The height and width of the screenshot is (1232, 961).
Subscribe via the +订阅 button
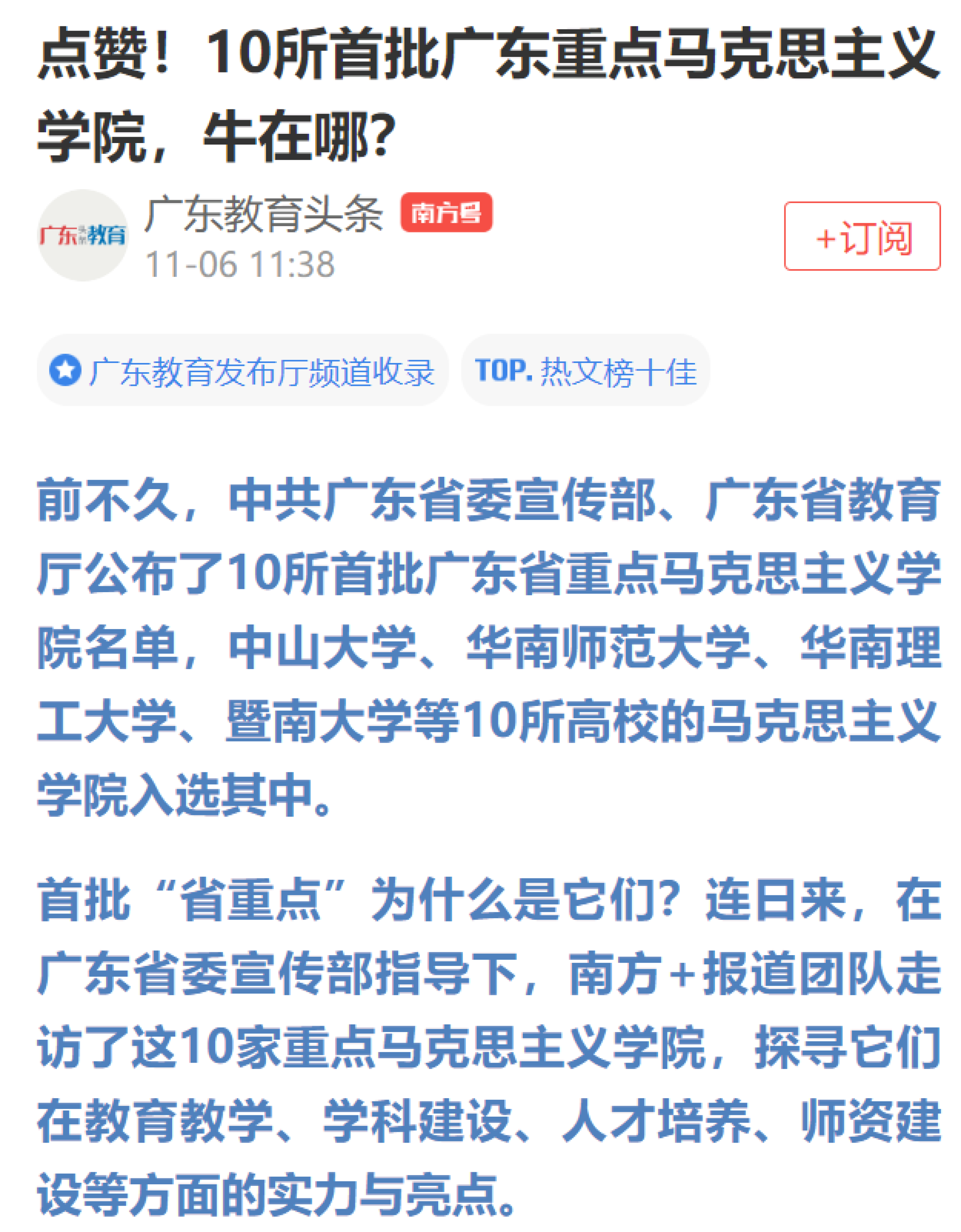[861, 236]
